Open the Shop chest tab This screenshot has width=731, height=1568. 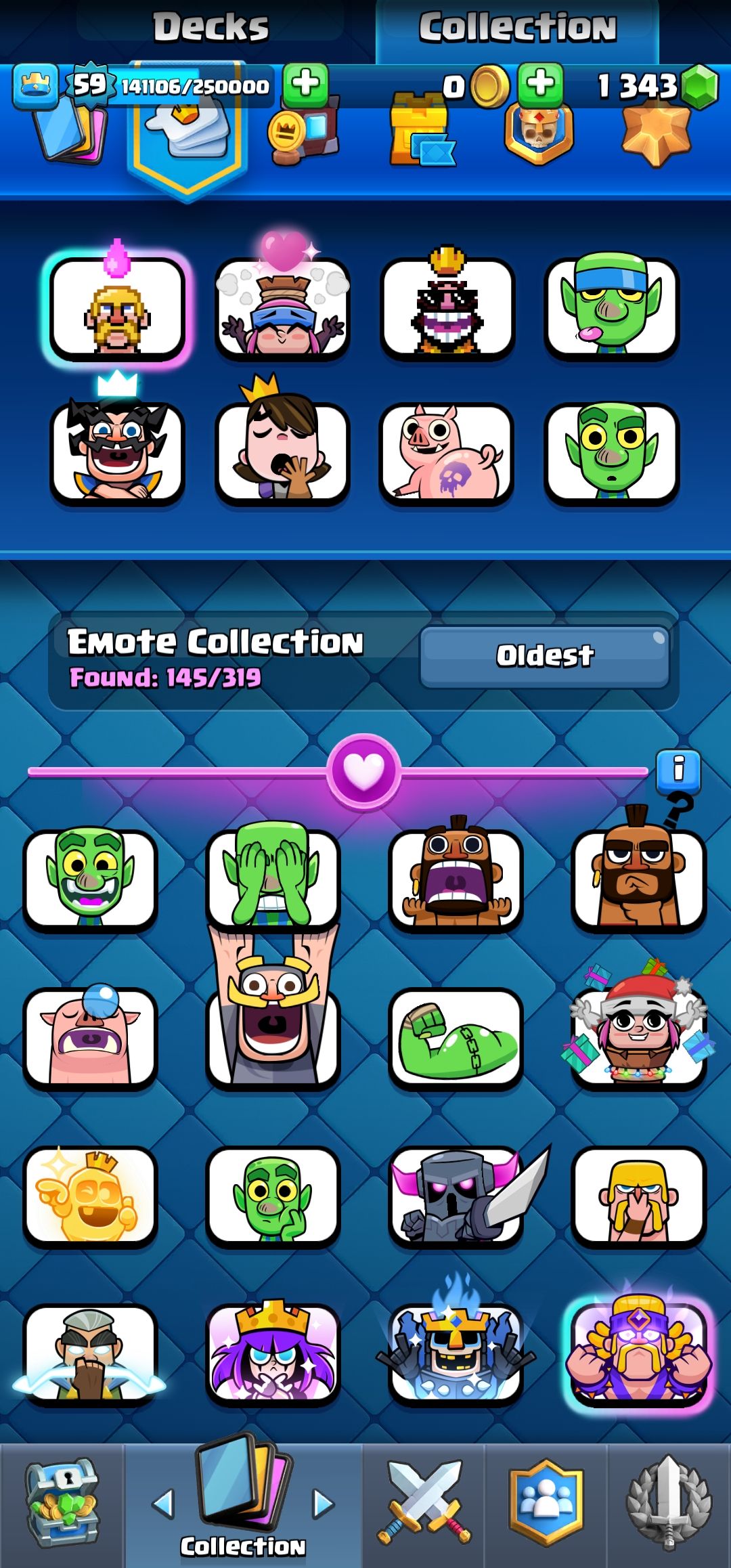click(x=62, y=1506)
